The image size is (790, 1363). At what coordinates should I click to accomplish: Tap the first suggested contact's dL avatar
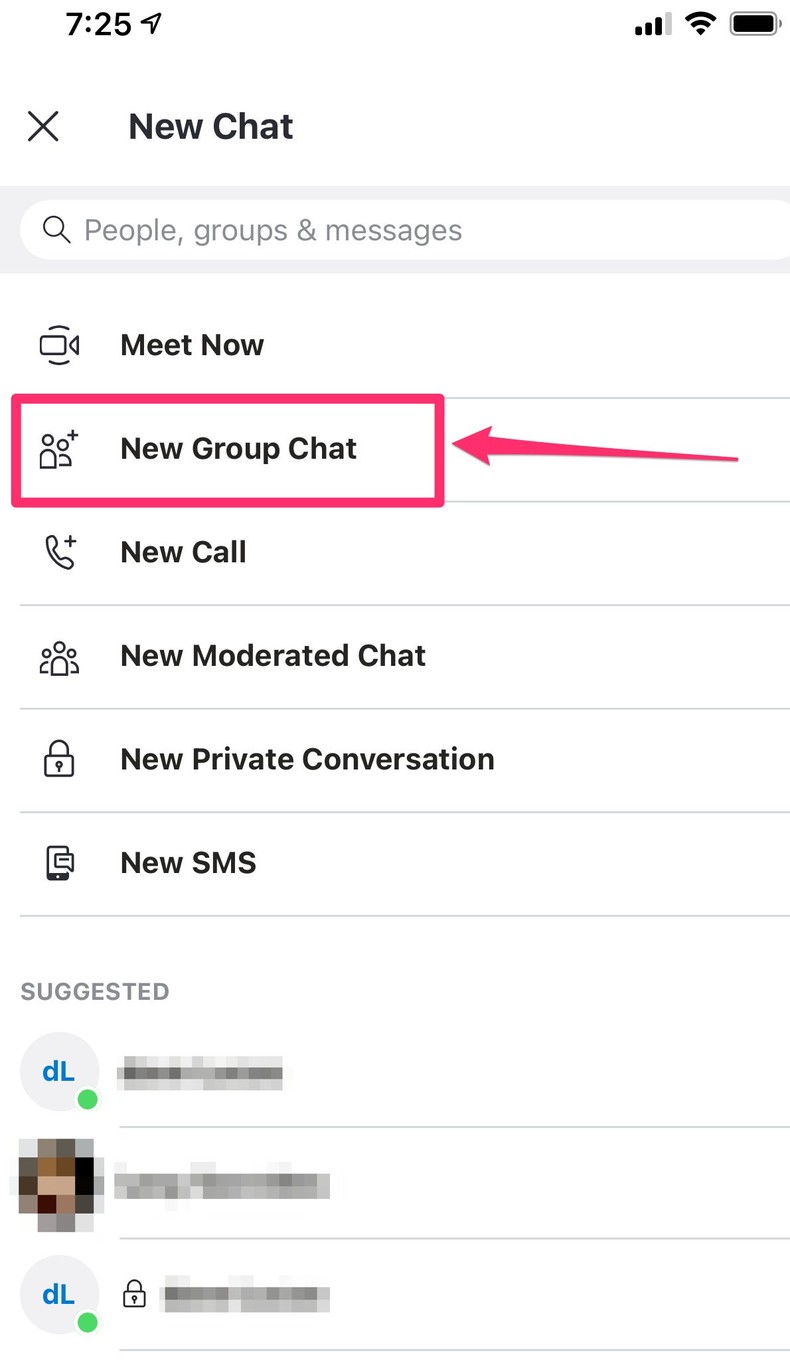(59, 1071)
